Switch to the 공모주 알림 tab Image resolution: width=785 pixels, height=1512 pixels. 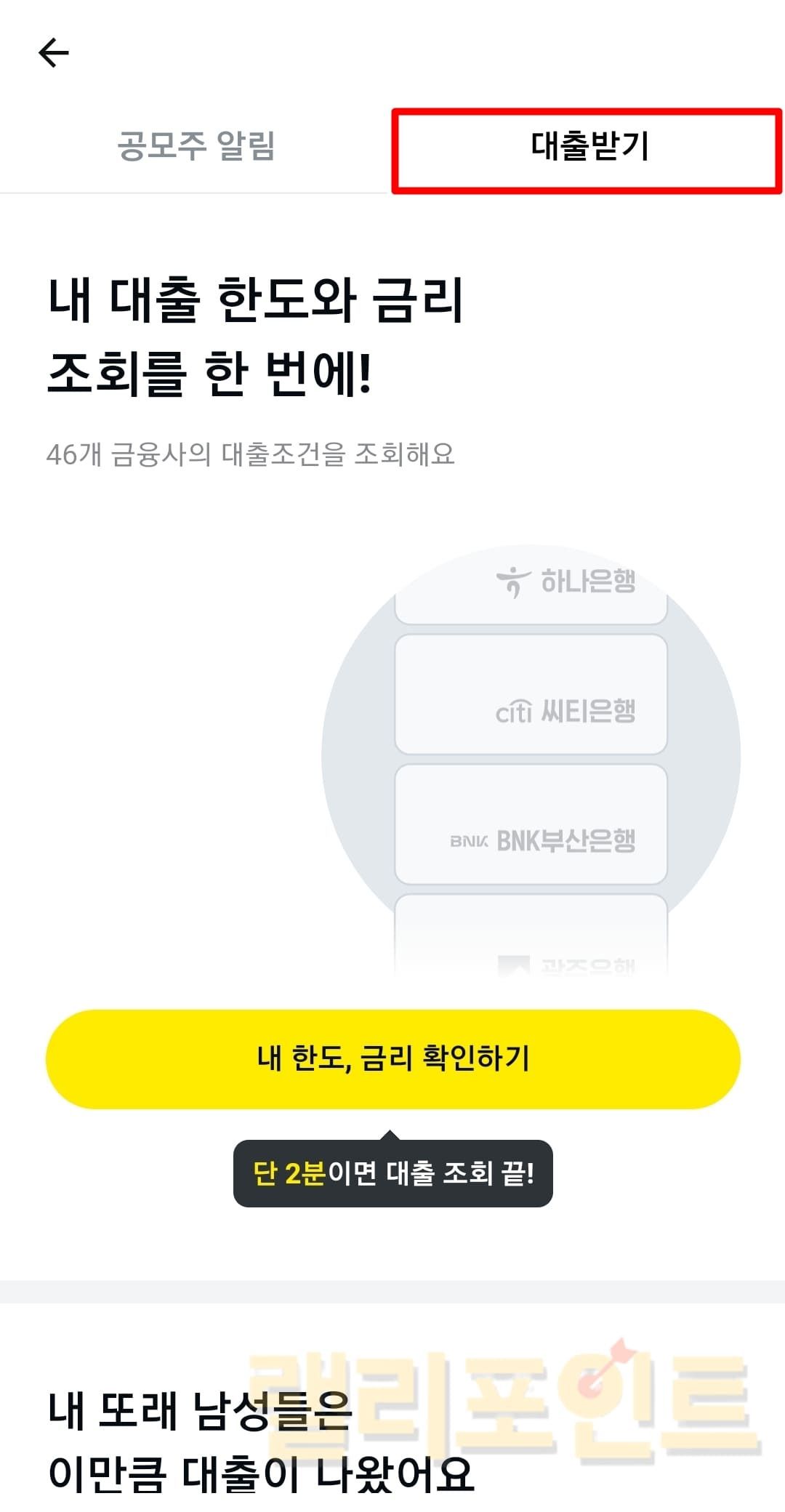(196, 145)
